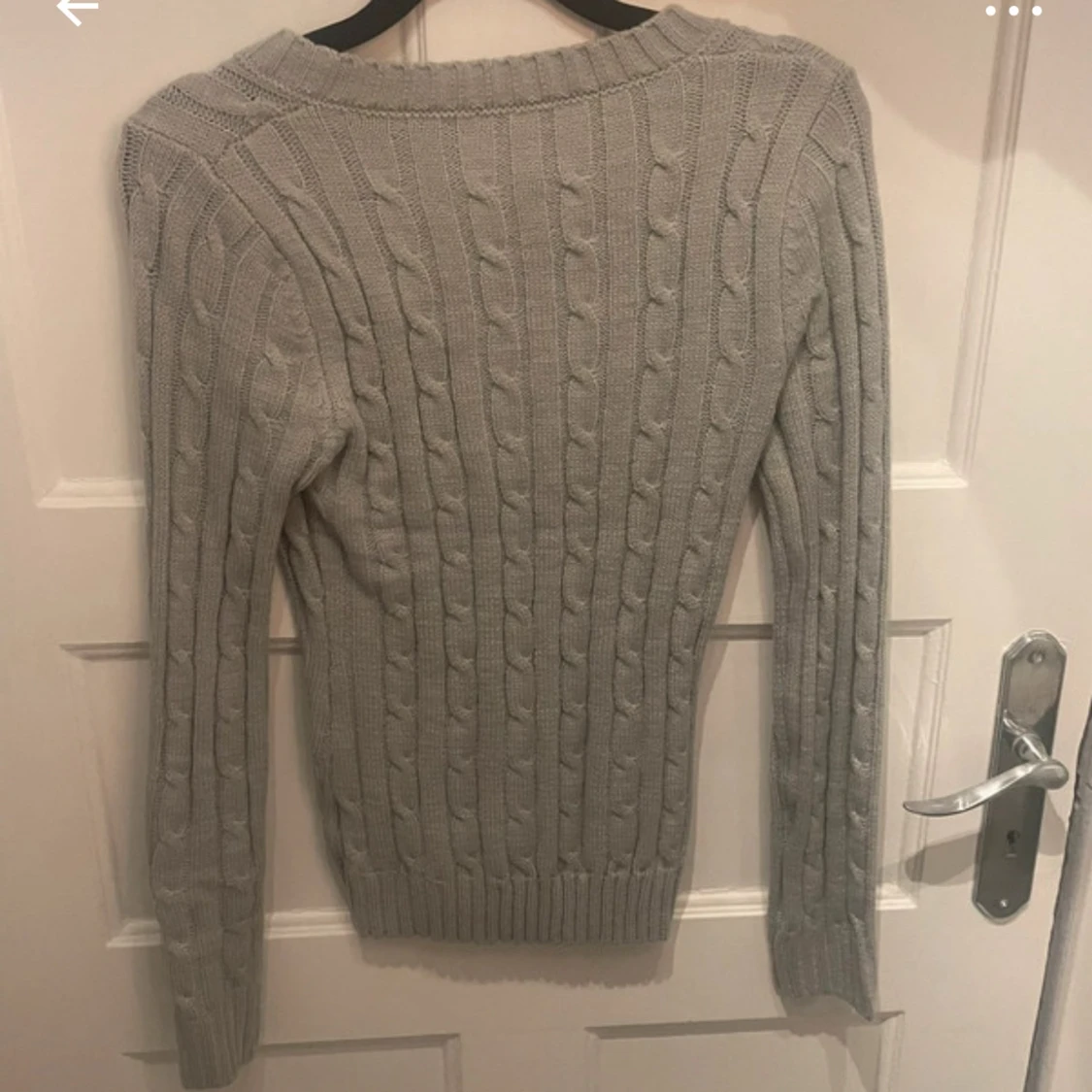Open the three-dot overflow menu

[1013, 11]
